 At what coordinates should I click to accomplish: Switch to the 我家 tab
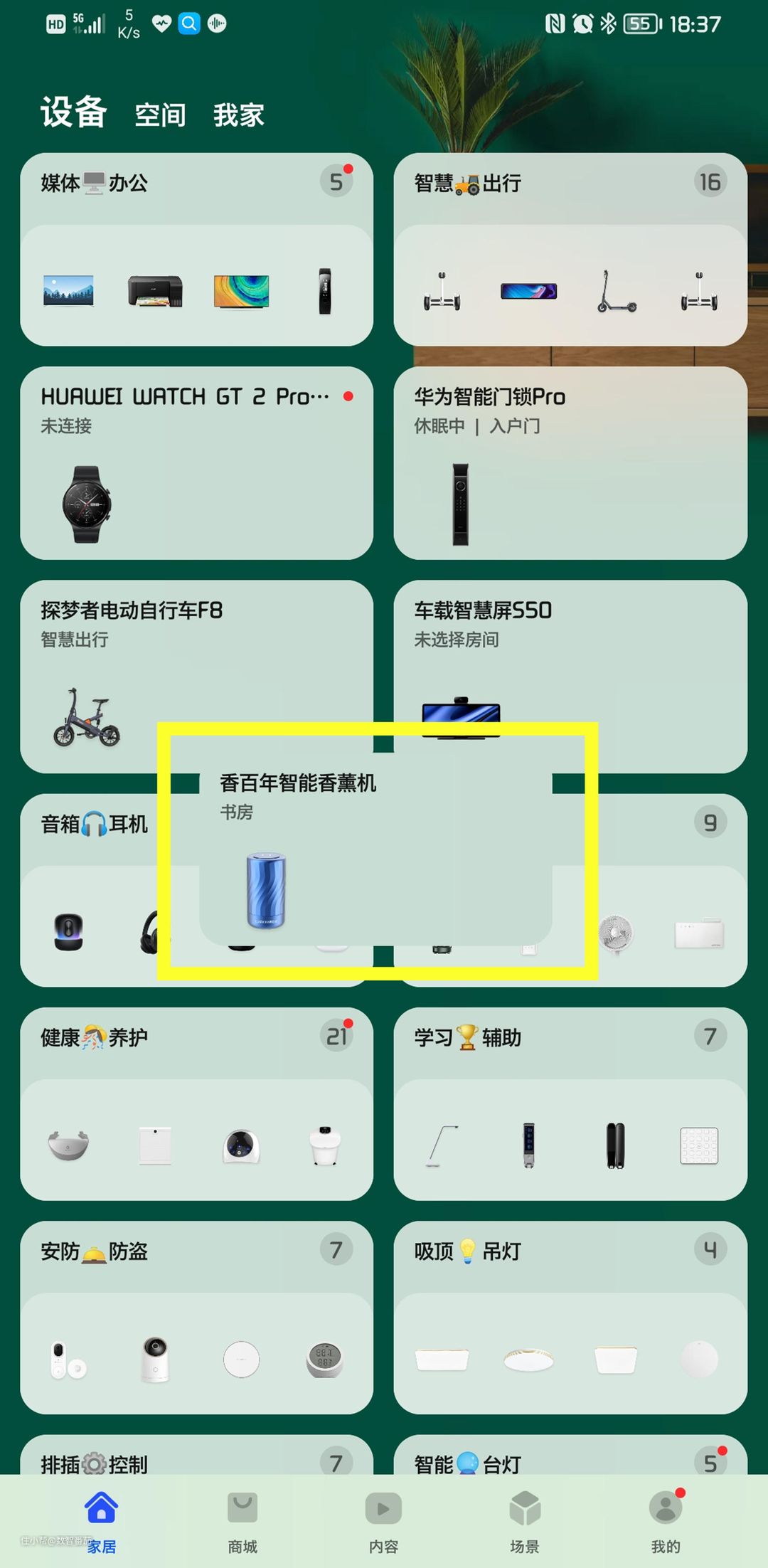point(238,115)
